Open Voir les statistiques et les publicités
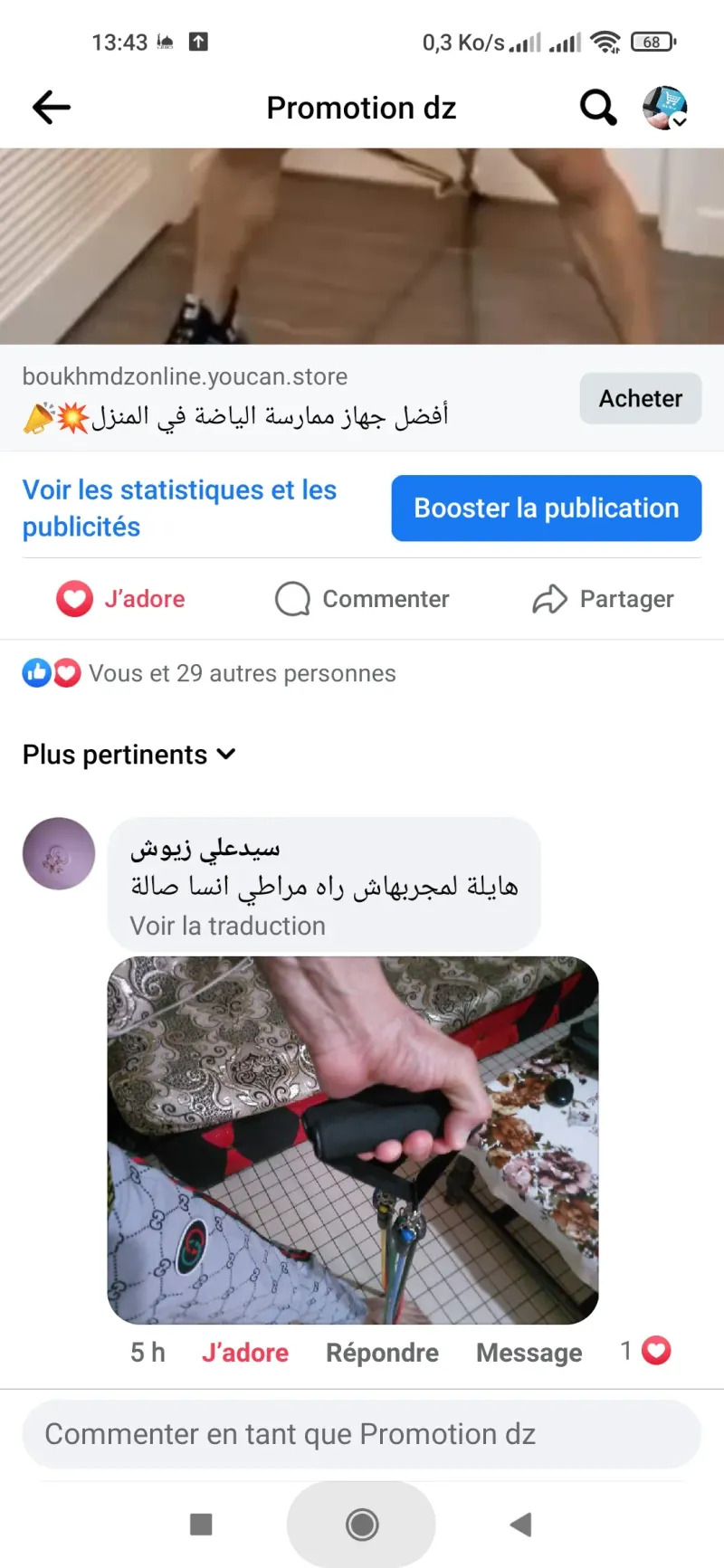Screen dimensions: 724x1568 coord(179,508)
